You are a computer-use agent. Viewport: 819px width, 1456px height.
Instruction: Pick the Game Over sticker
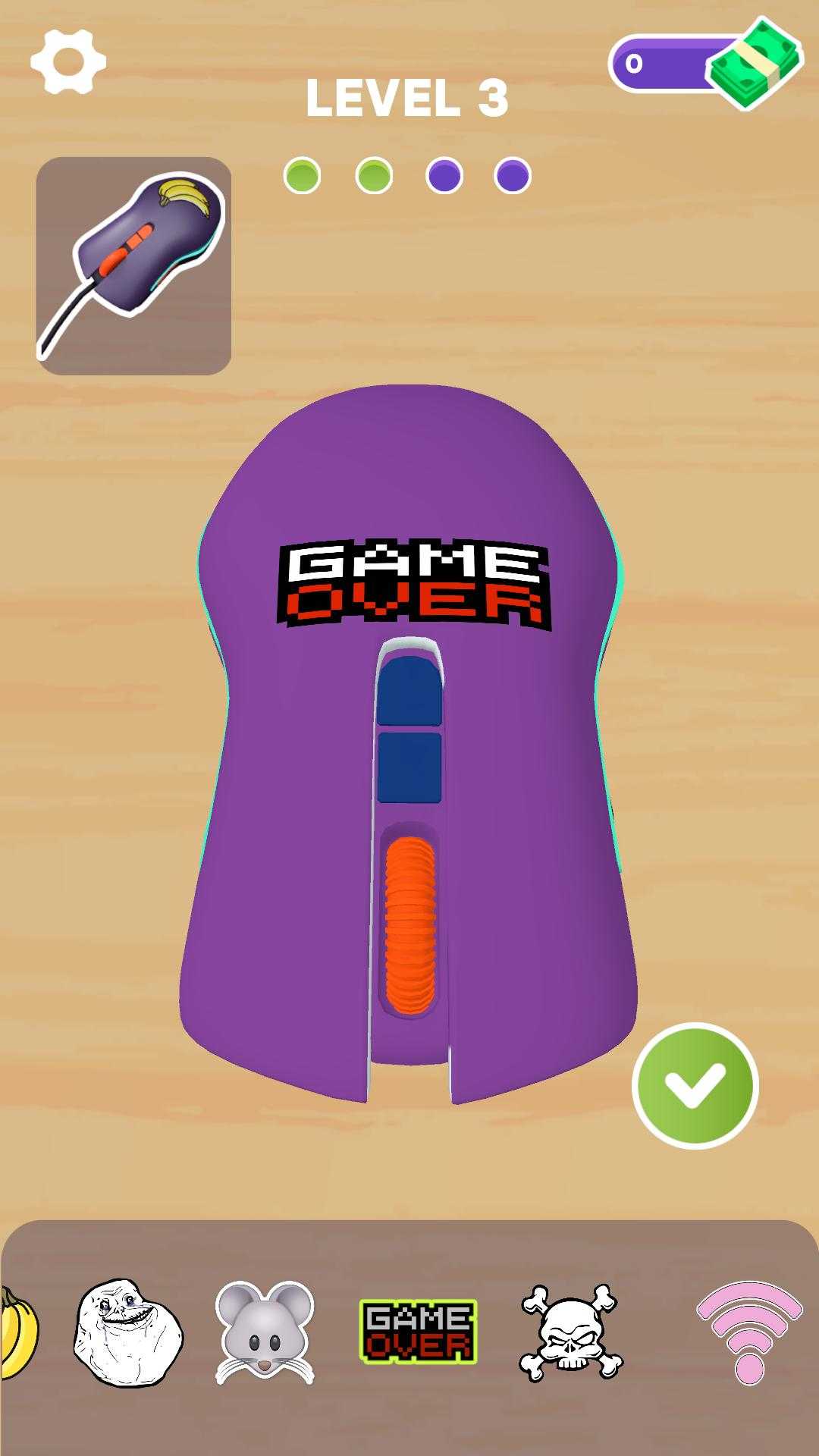[x=418, y=1332]
